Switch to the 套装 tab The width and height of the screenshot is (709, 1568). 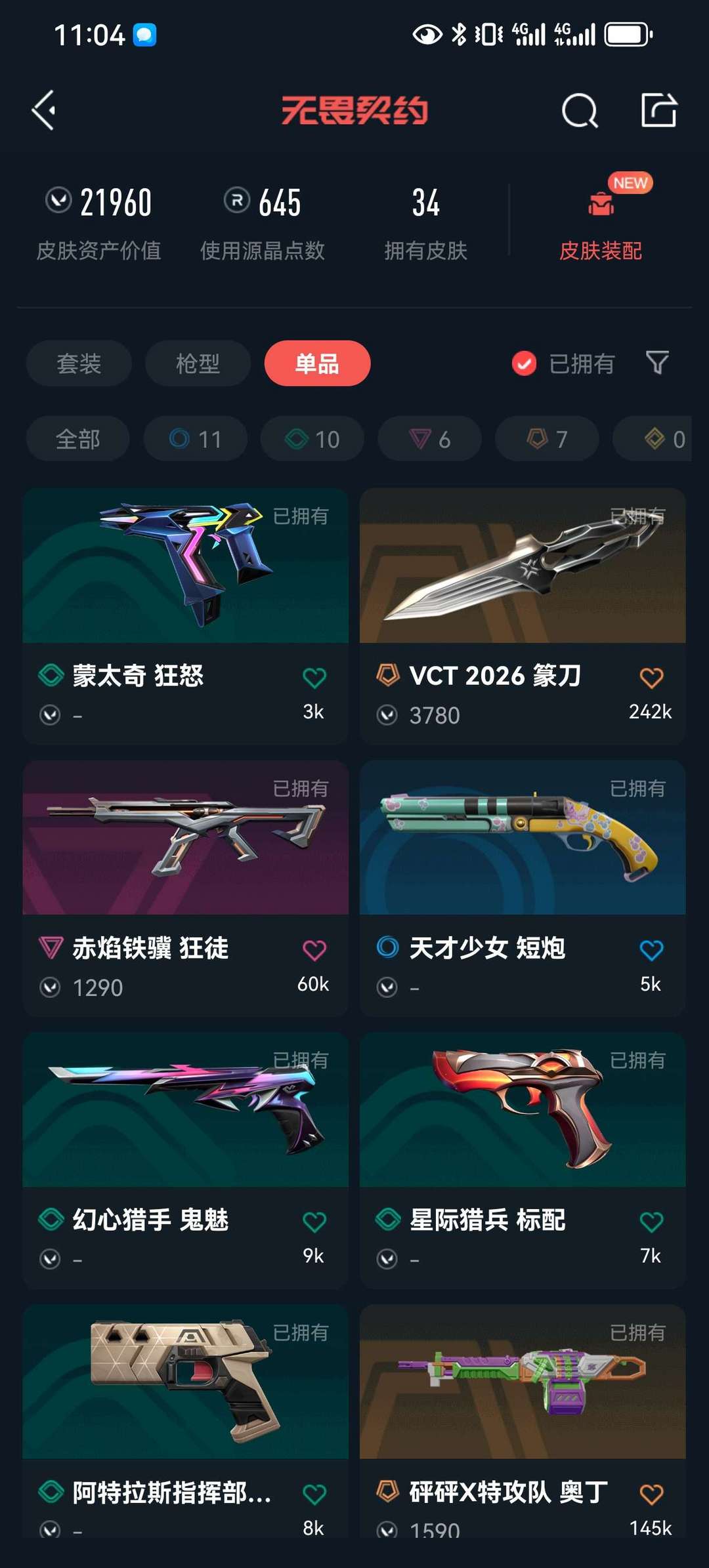(x=78, y=363)
